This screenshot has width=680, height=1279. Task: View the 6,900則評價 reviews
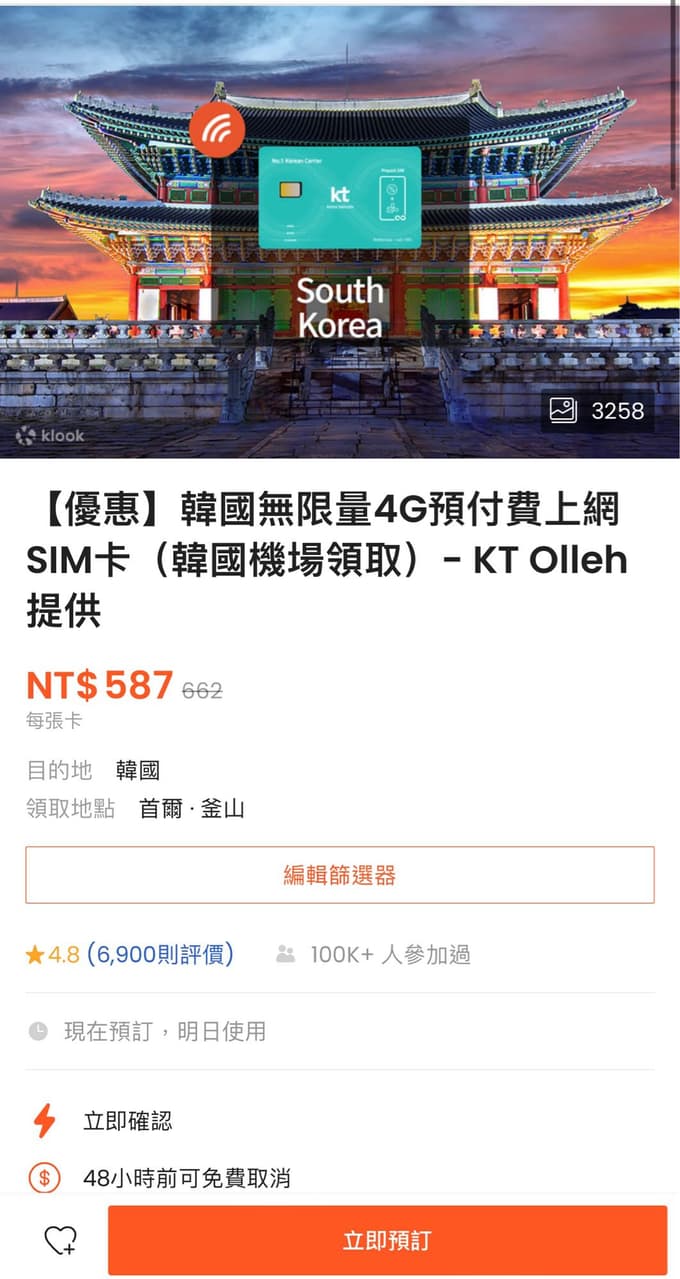tap(160, 954)
